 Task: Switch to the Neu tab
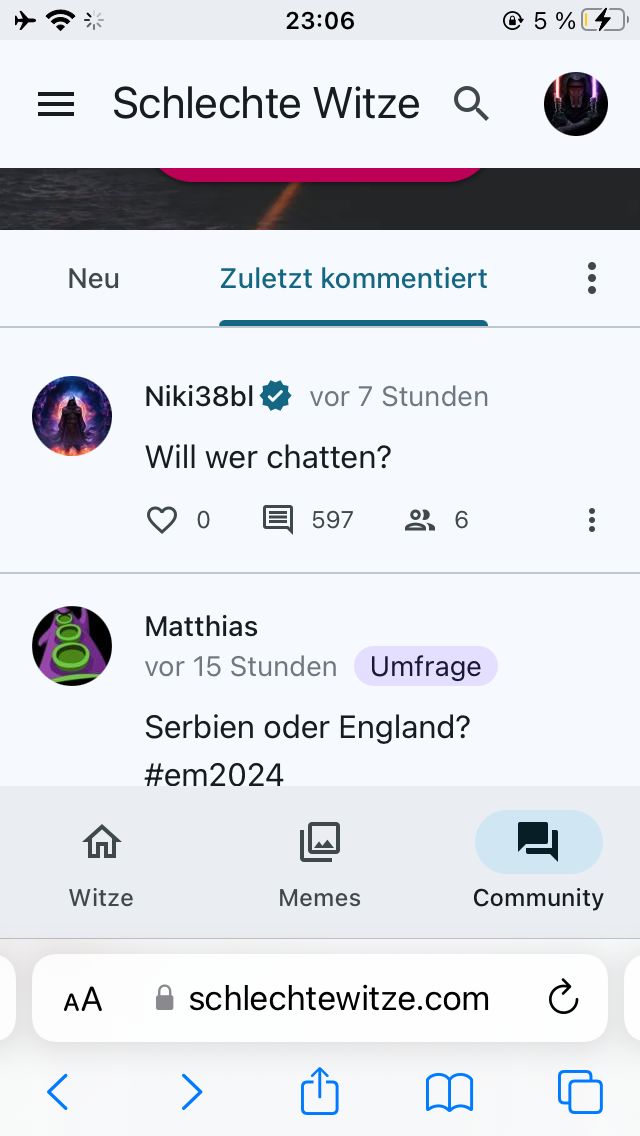(x=94, y=278)
